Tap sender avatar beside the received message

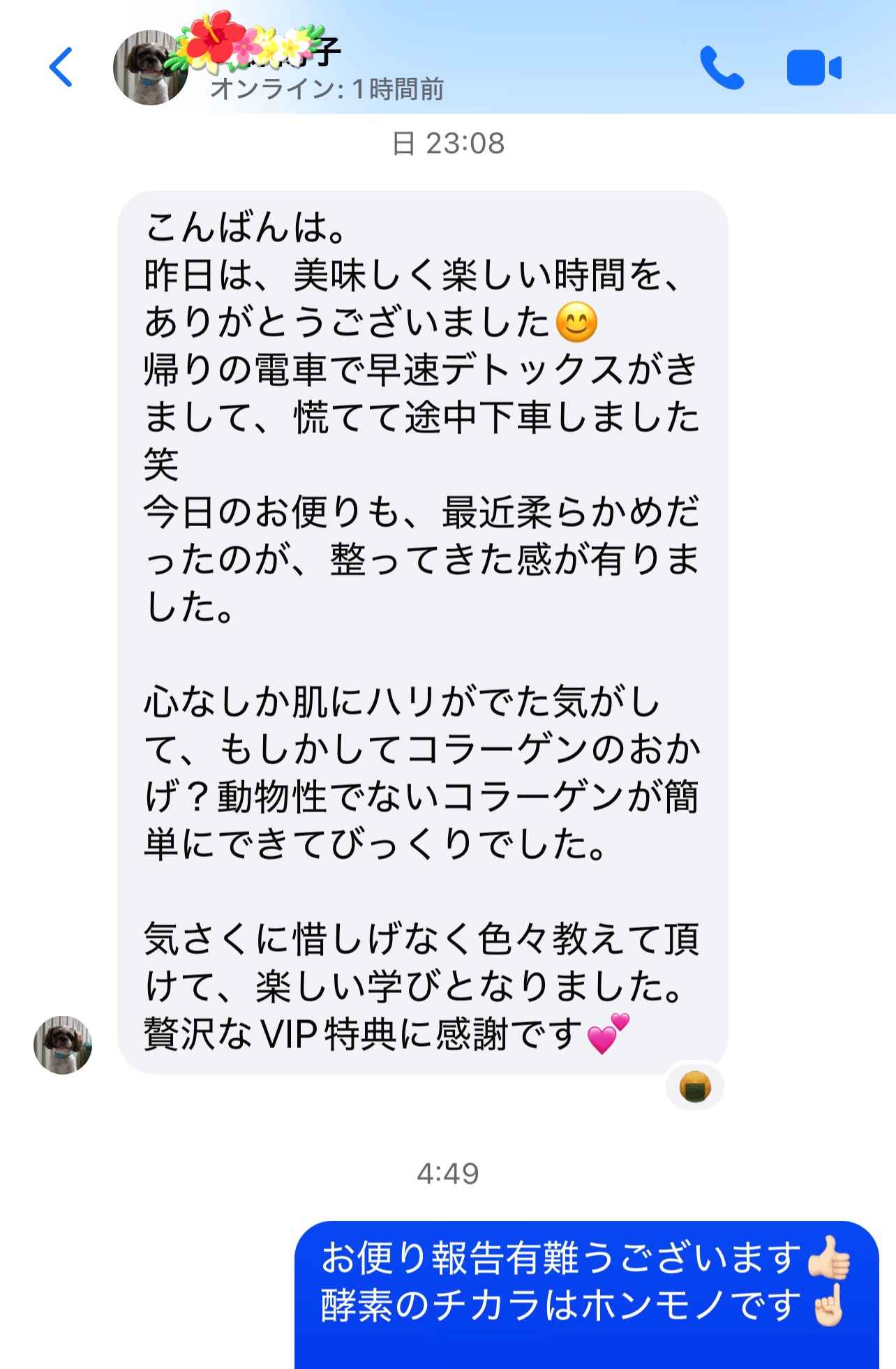(63, 1045)
